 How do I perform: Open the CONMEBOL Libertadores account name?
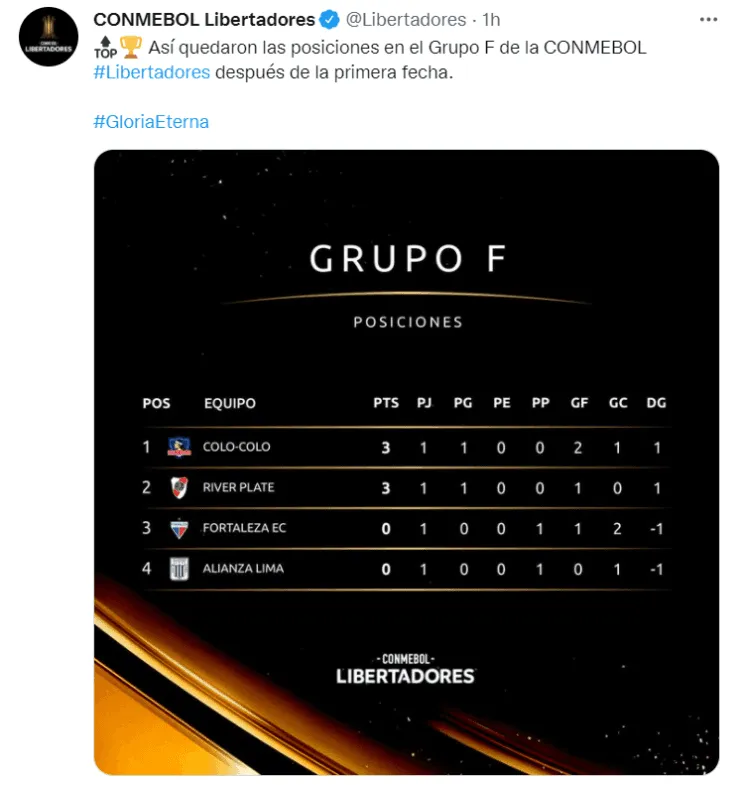coord(204,20)
